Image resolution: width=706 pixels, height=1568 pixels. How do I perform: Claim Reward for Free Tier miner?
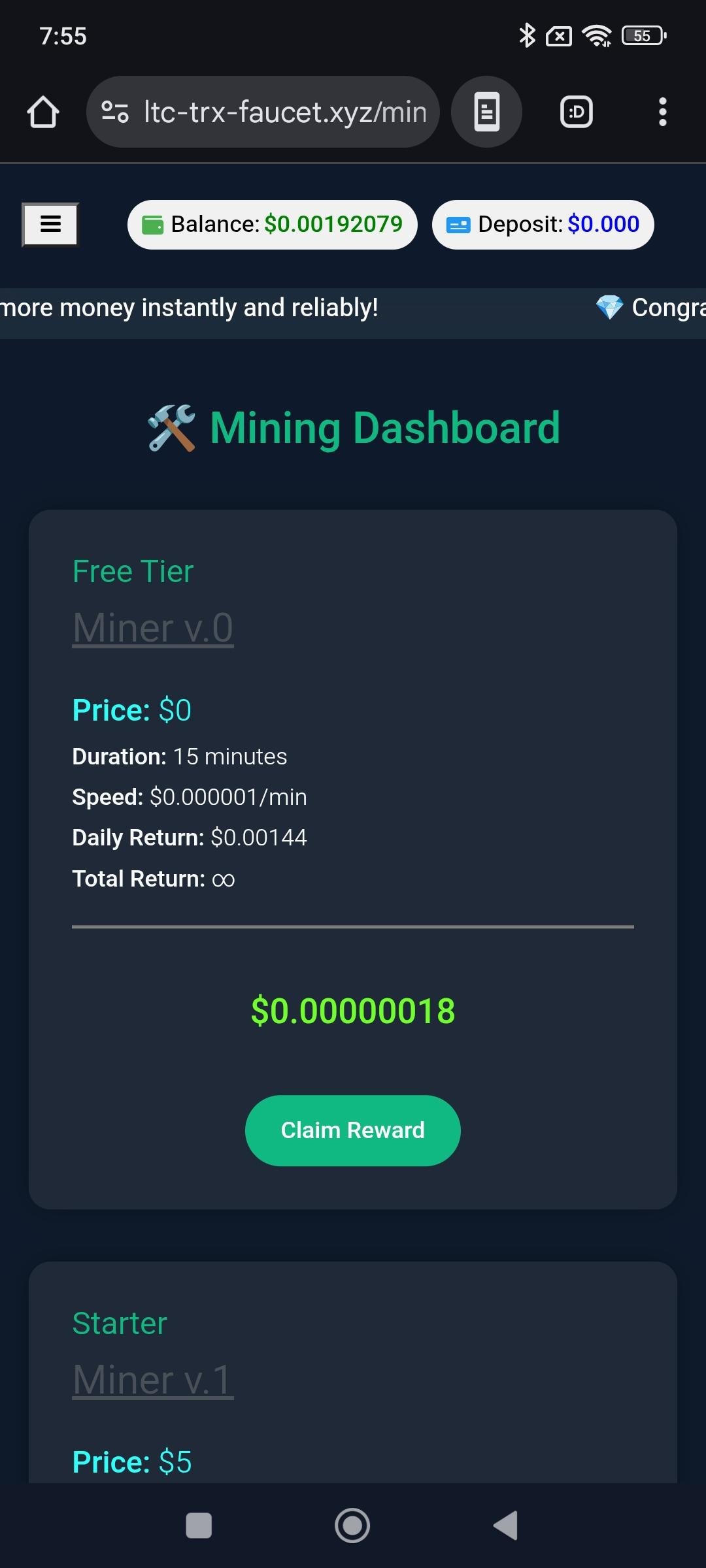point(352,1130)
